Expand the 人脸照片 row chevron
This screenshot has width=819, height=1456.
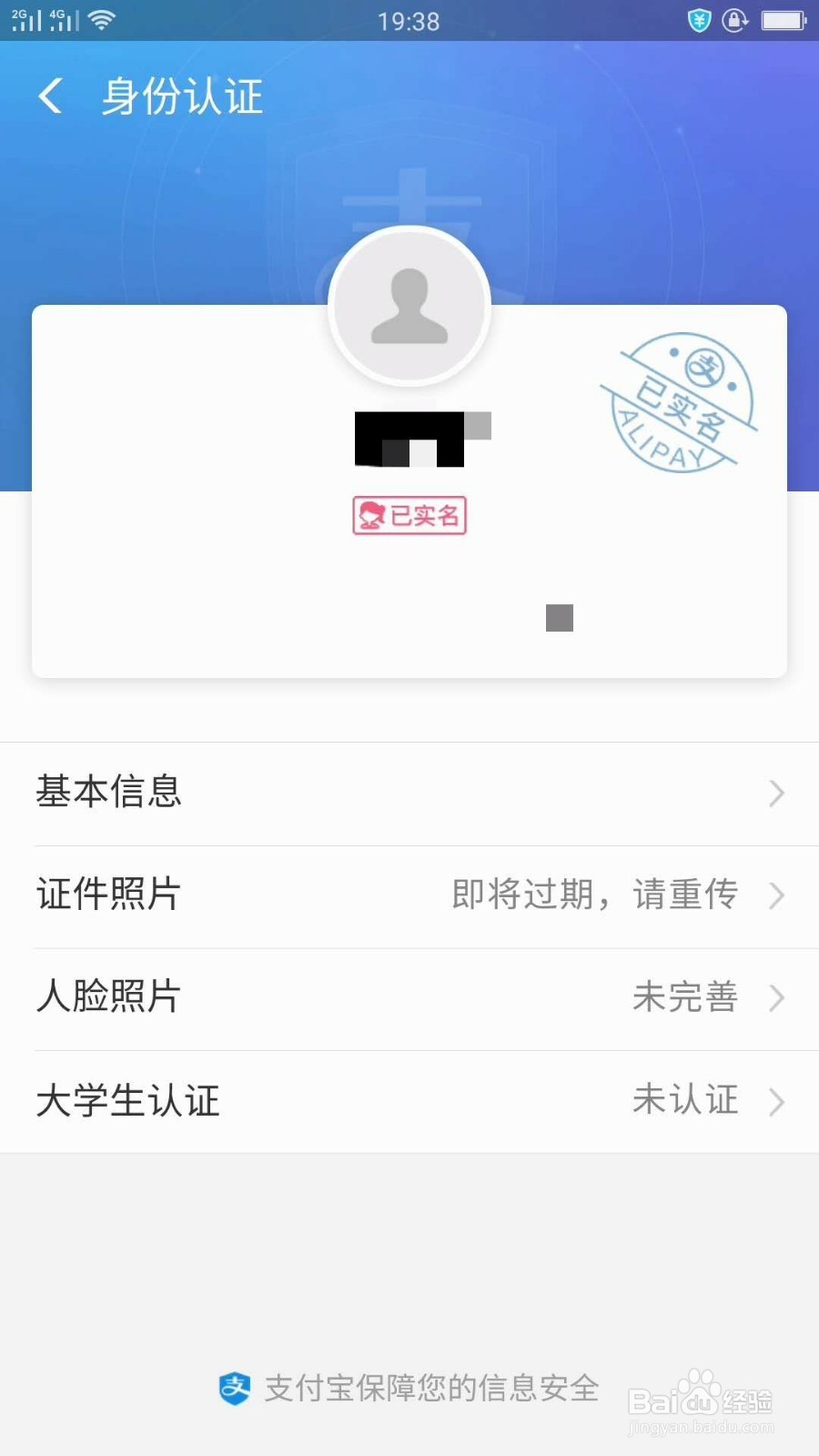775,999
